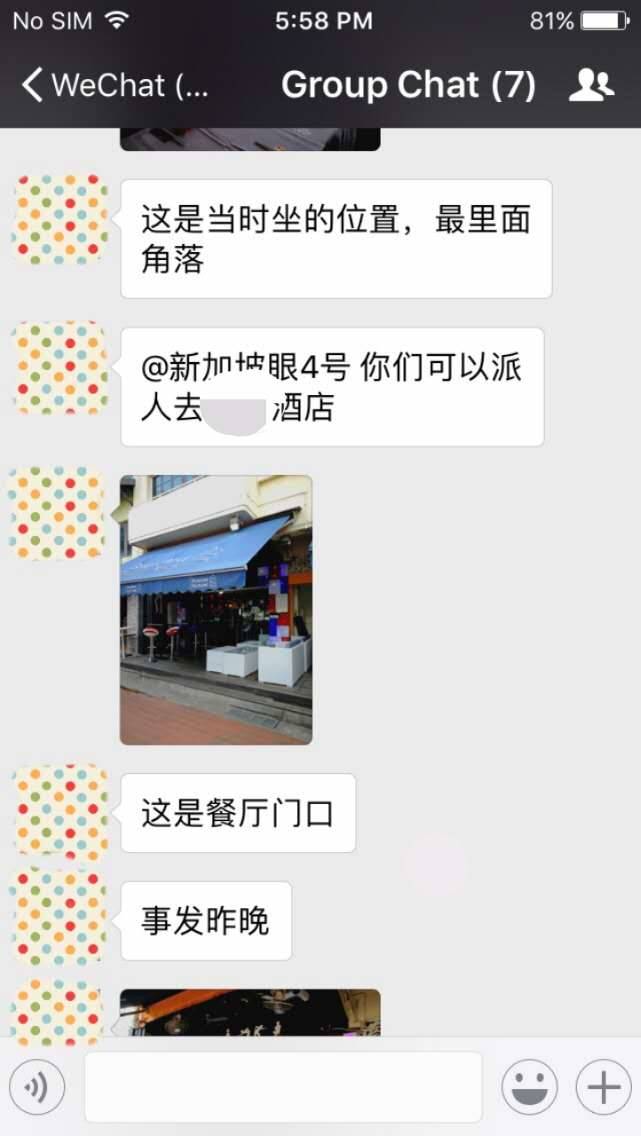
Task: Switch to voice message input
Action: (37, 1087)
